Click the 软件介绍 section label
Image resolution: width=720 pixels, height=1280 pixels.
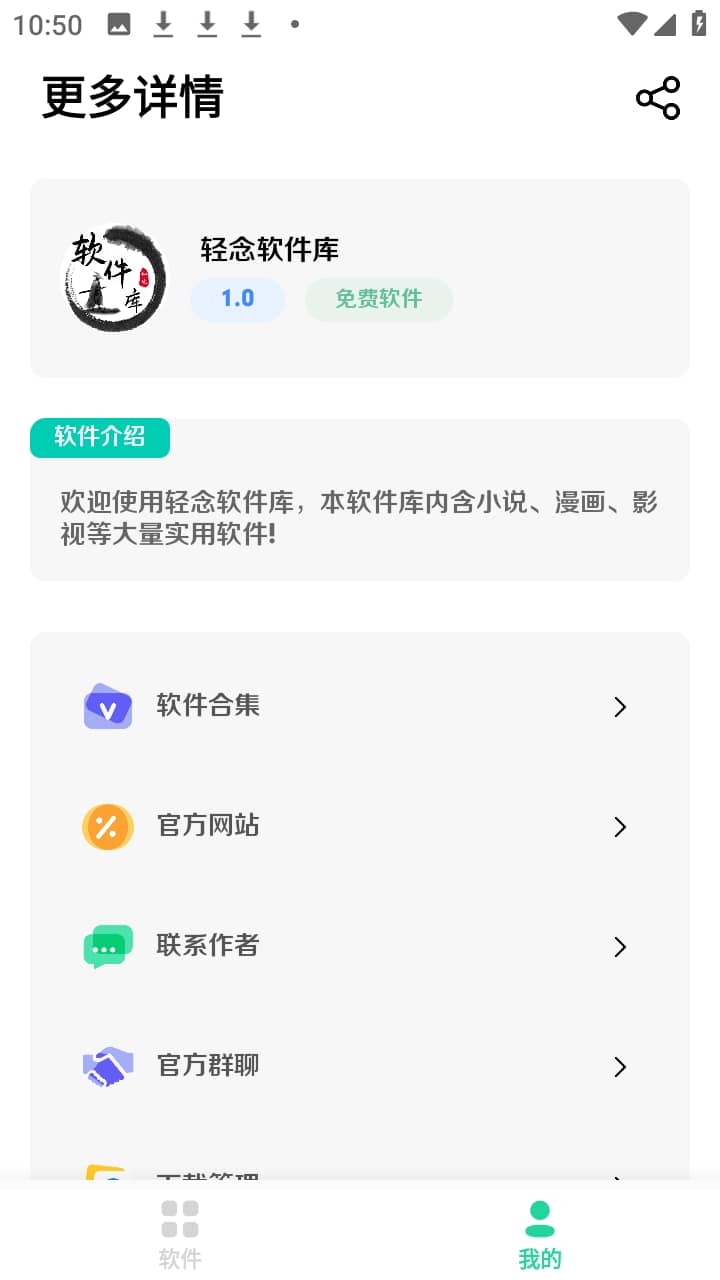click(x=100, y=437)
